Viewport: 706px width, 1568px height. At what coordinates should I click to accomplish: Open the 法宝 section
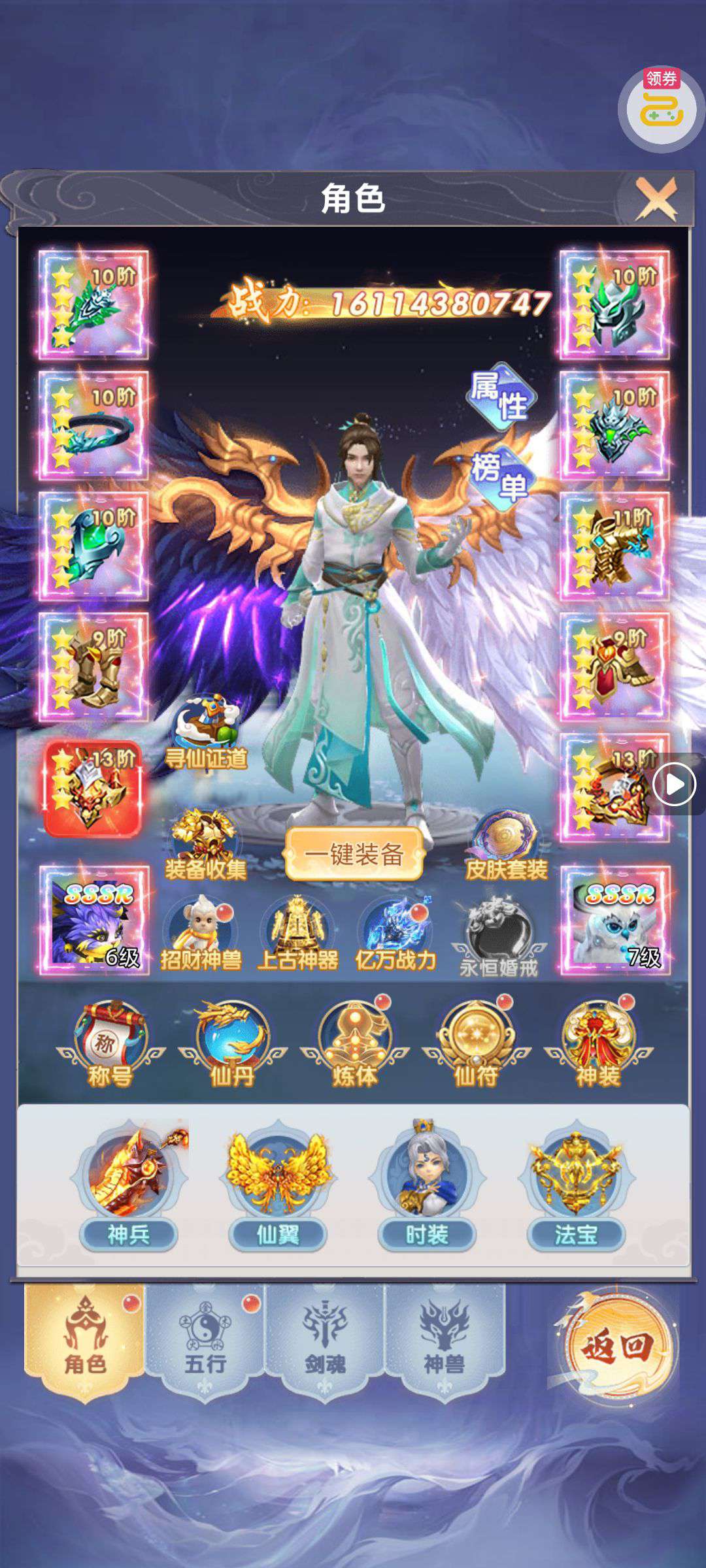(576, 1185)
